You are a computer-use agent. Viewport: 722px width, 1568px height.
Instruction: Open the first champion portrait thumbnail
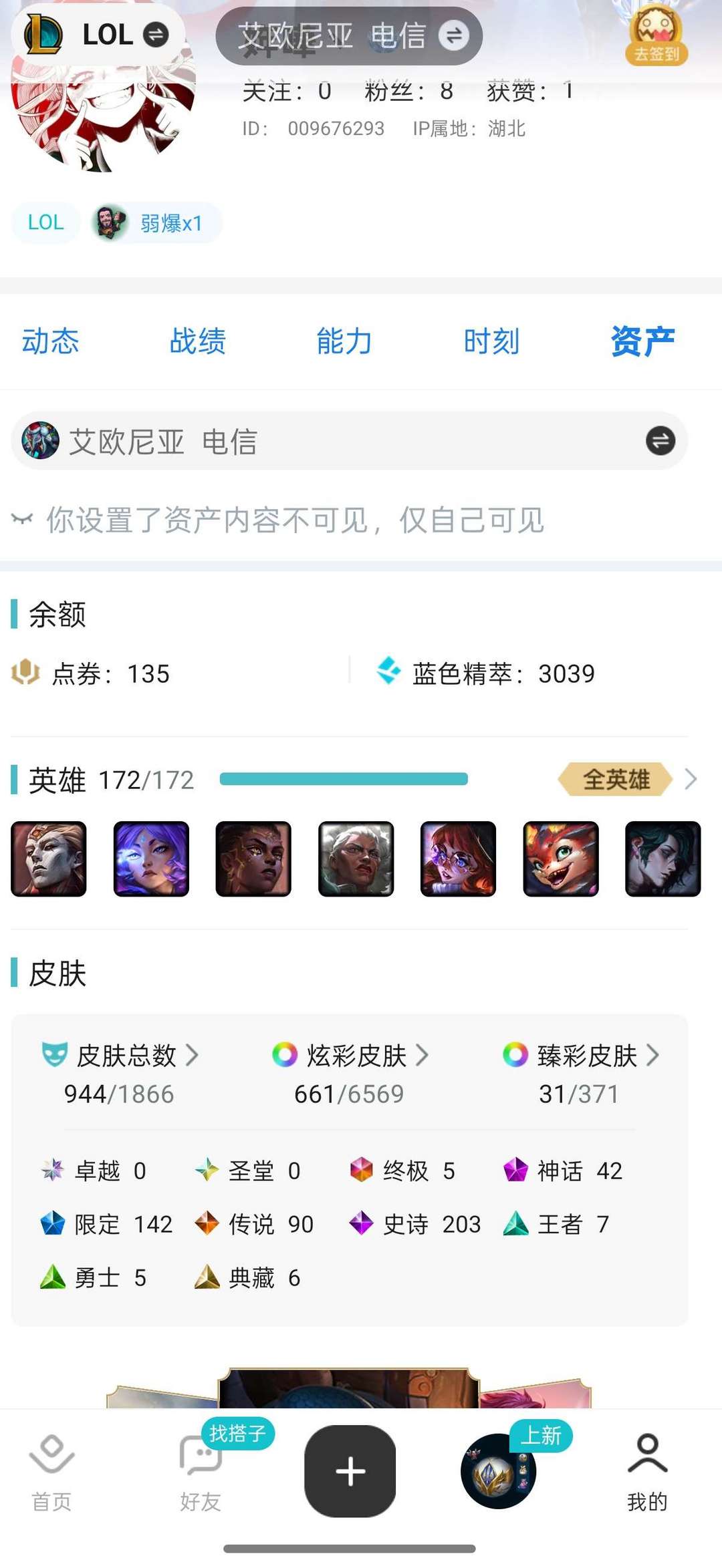coord(49,860)
